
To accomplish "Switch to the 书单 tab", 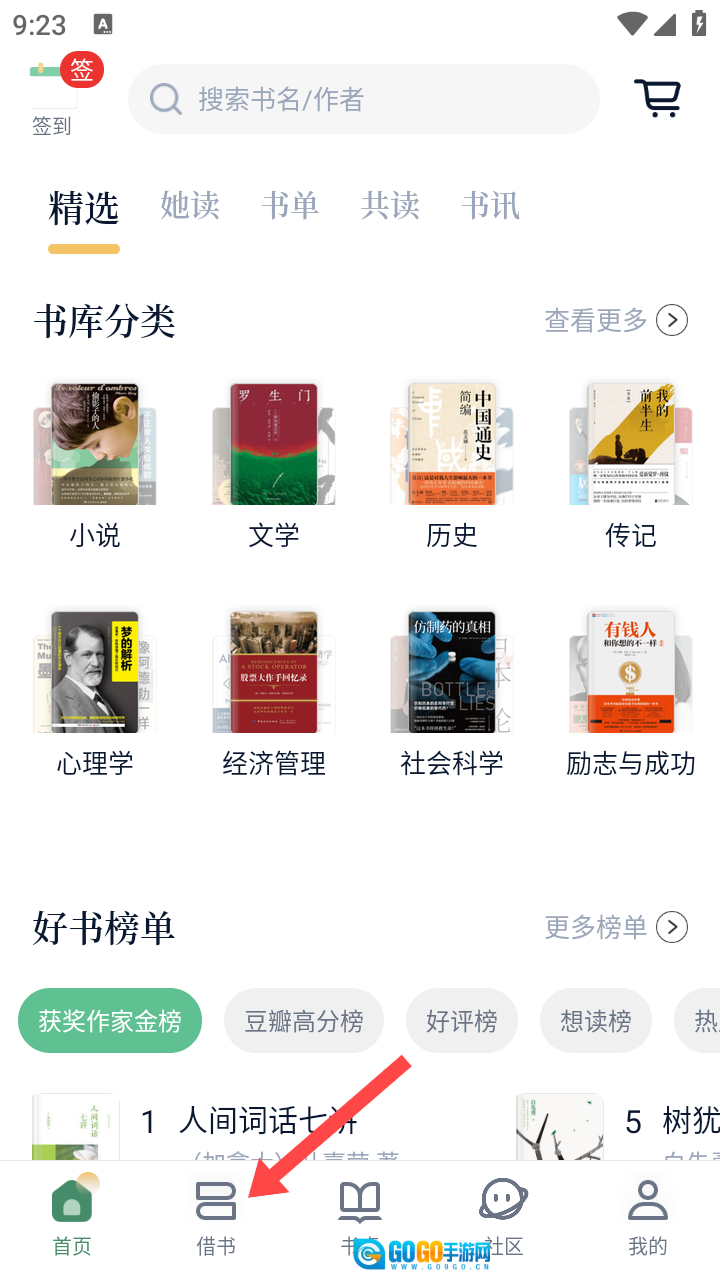I will point(290,206).
